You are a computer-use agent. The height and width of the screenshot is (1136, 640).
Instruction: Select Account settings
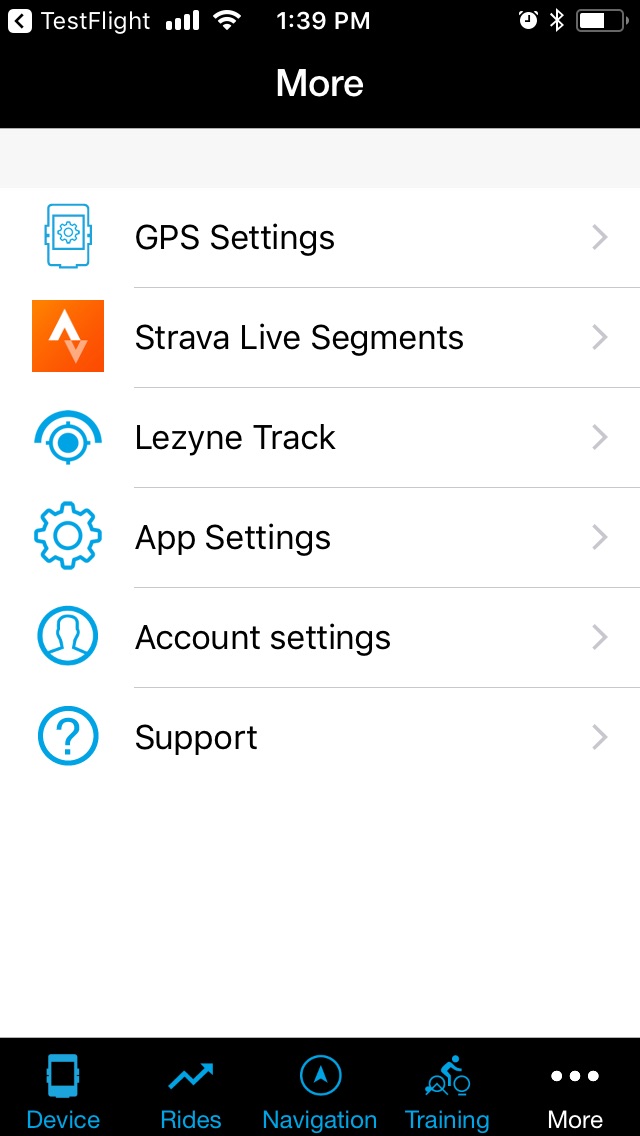pos(320,637)
